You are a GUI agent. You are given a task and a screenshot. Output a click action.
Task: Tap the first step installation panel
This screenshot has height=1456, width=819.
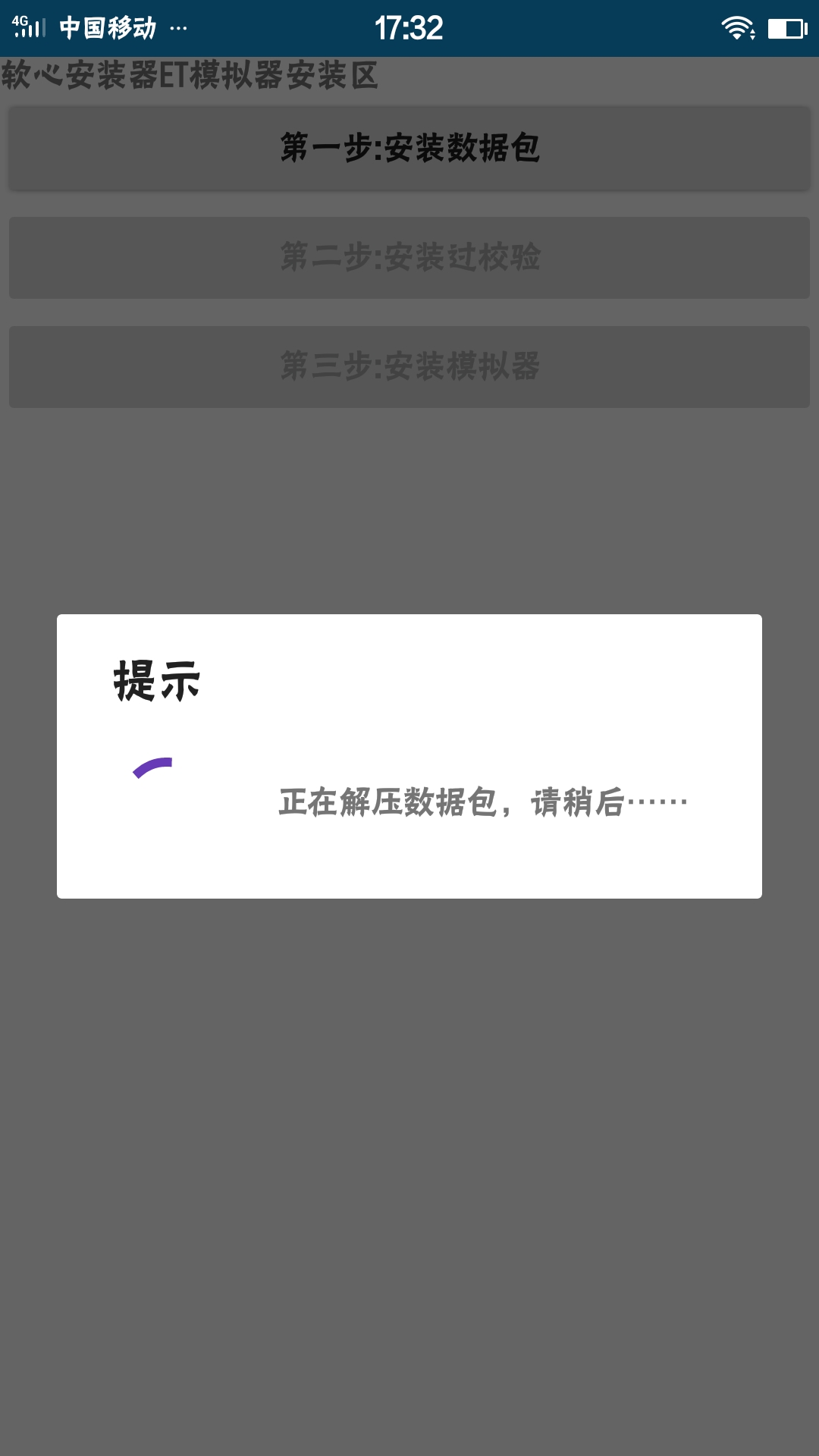[409, 148]
